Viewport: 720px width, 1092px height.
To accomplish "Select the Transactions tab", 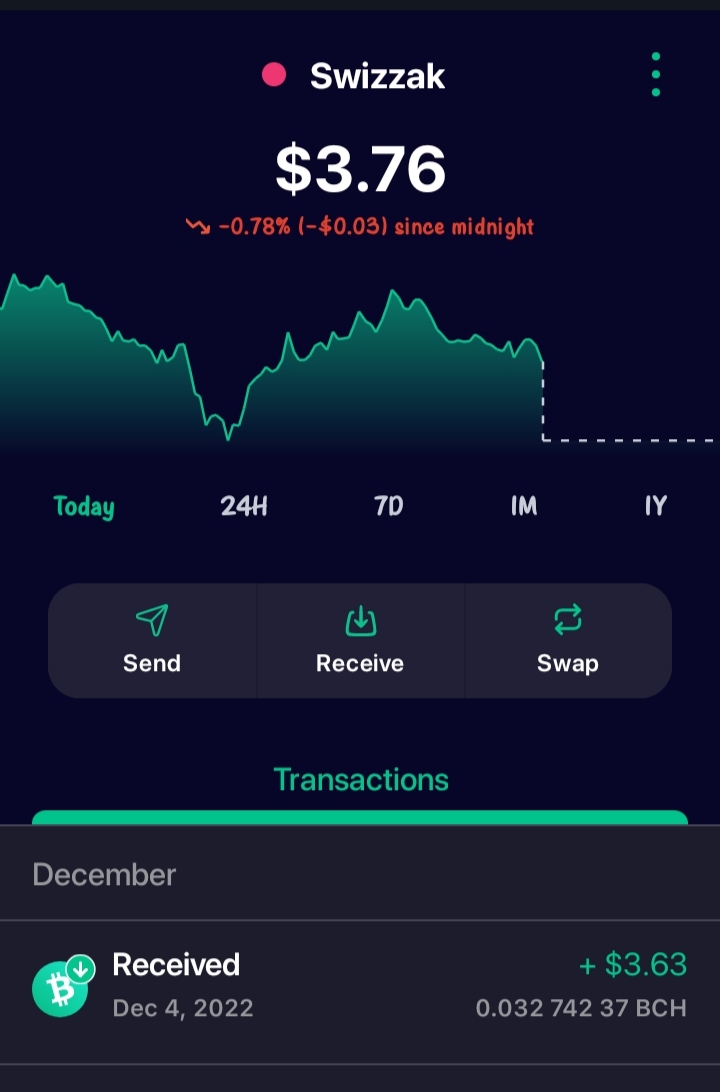I will (361, 779).
